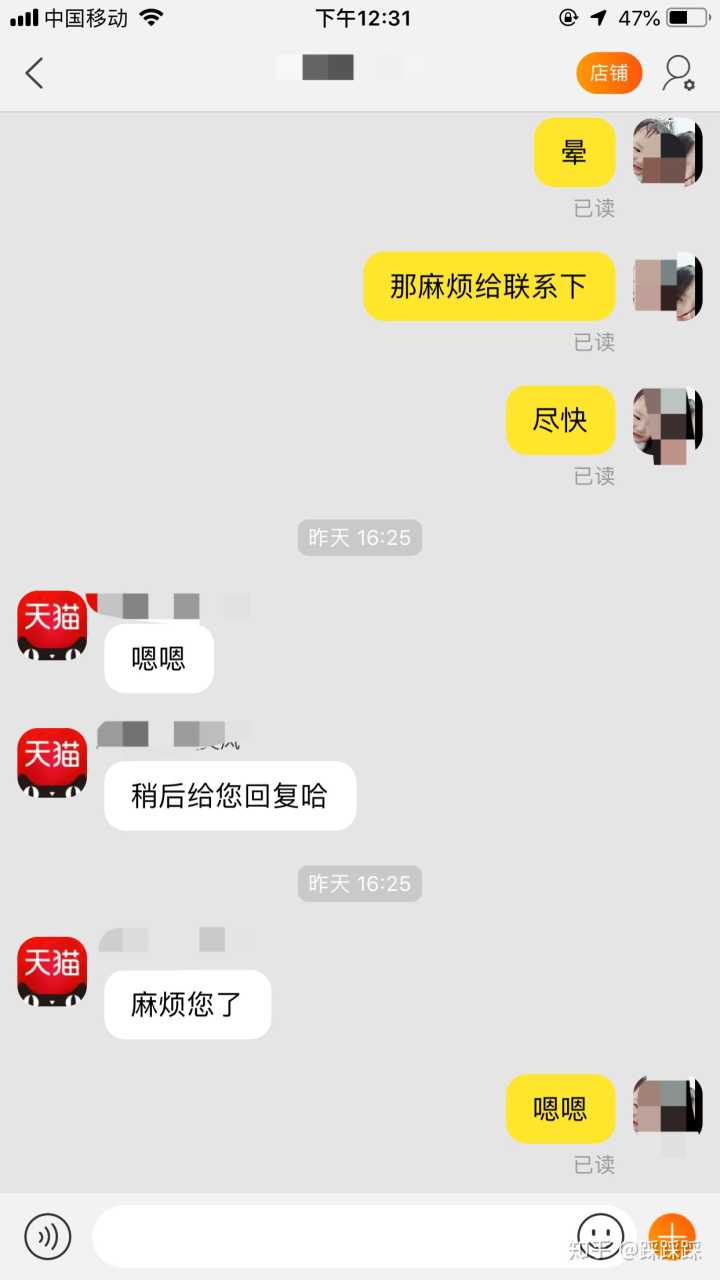Open the emoji picker
The image size is (720, 1280).
coord(601,1236)
